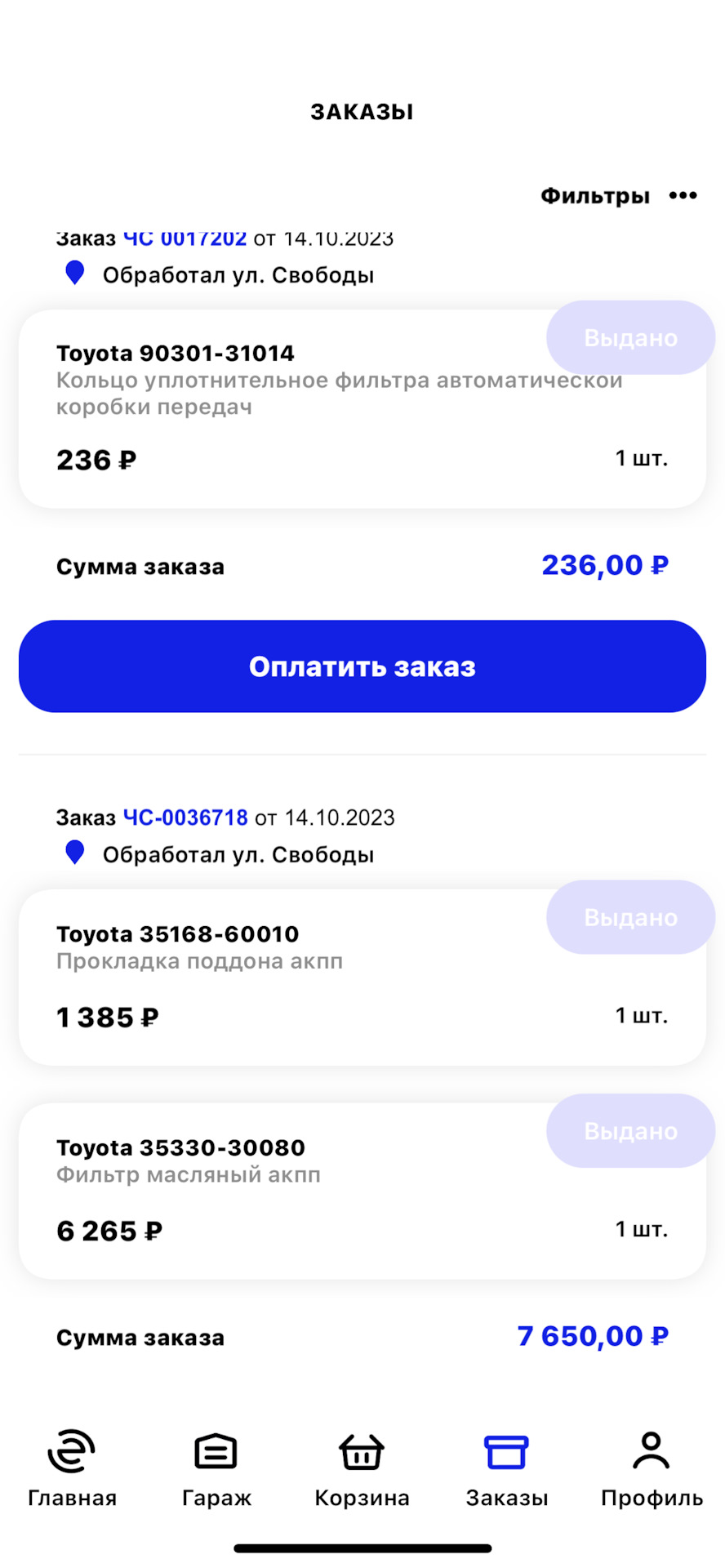Viewport: 725px width, 1568px height.
Task: Tap the Выдано badge on Toyota 90301-31014
Action: (x=629, y=336)
